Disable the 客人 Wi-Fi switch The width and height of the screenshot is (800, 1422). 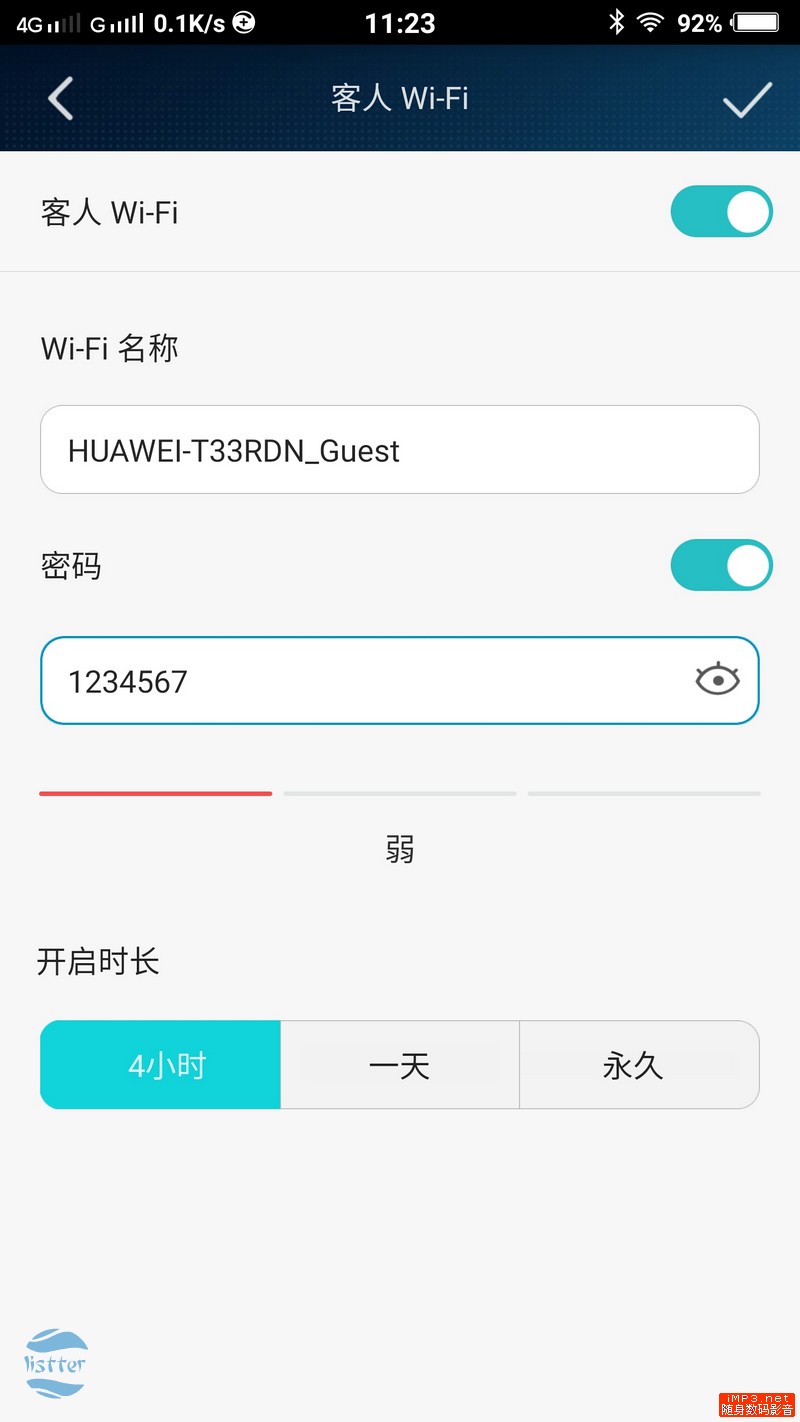tap(722, 211)
